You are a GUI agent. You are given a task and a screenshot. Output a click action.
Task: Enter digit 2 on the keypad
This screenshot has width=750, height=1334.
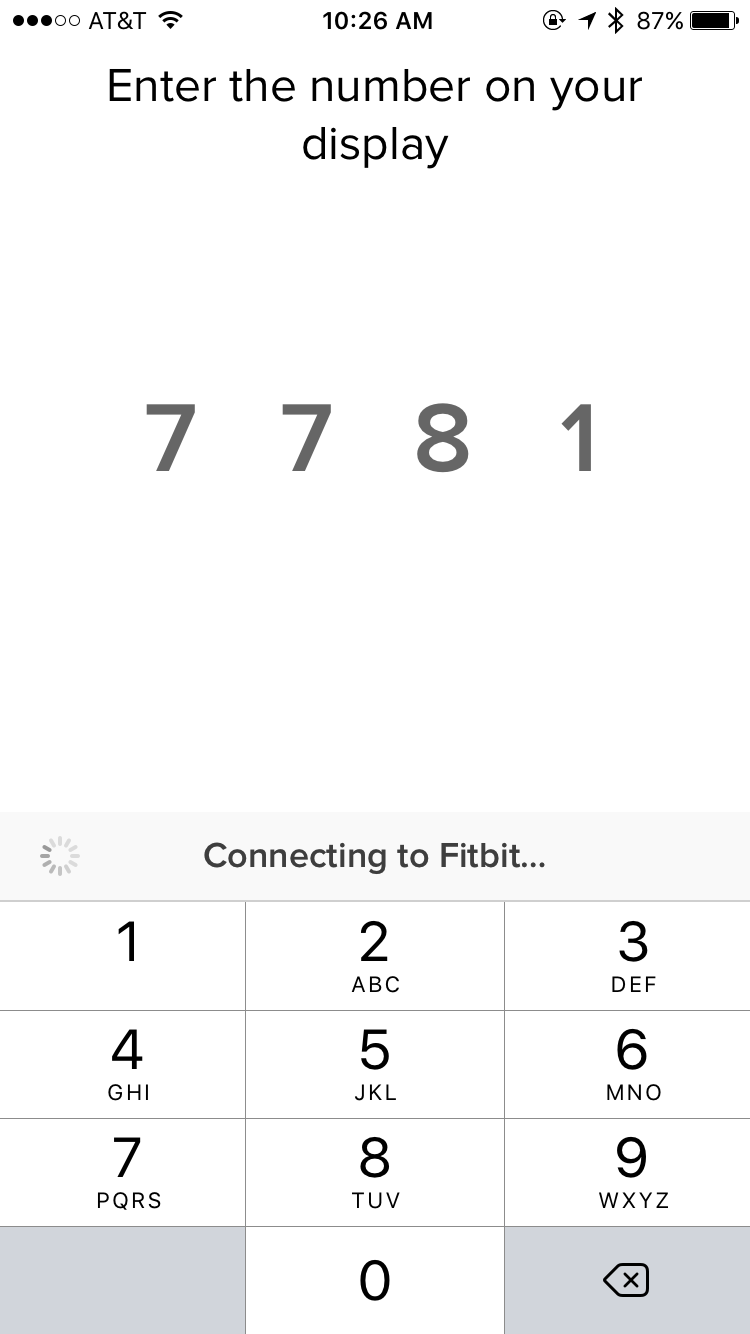pos(375,956)
